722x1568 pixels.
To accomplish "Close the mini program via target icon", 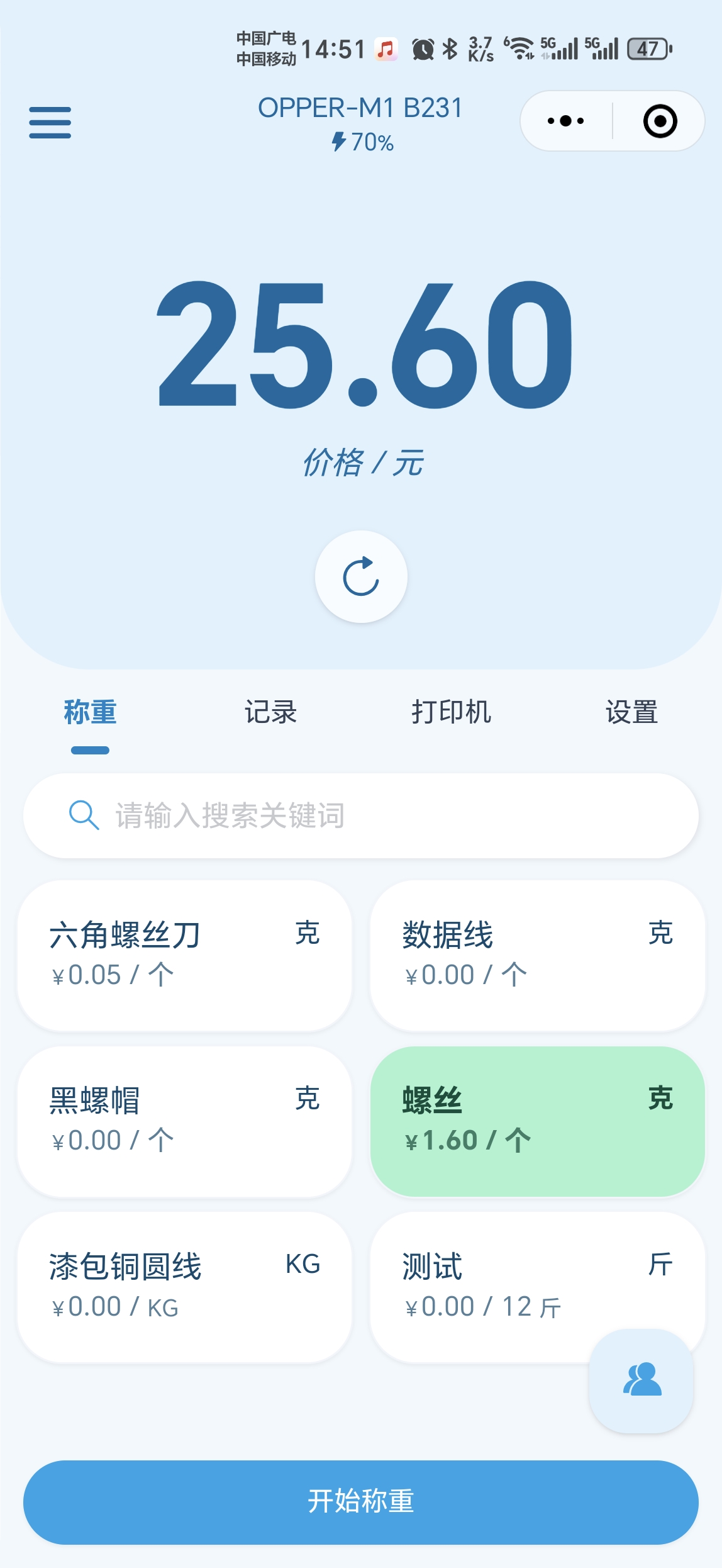I will 660,121.
